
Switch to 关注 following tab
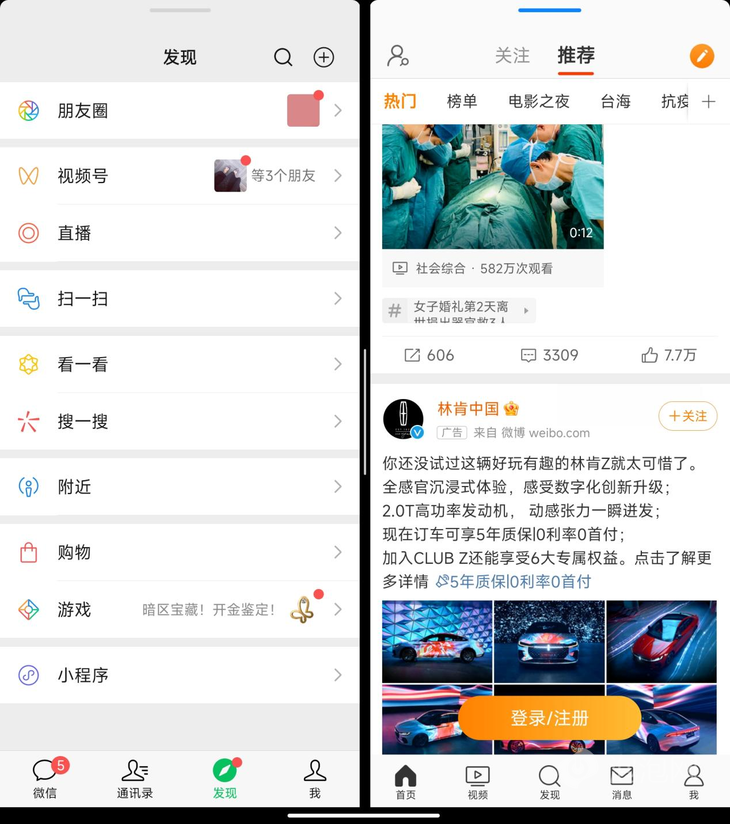pyautogui.click(x=512, y=56)
